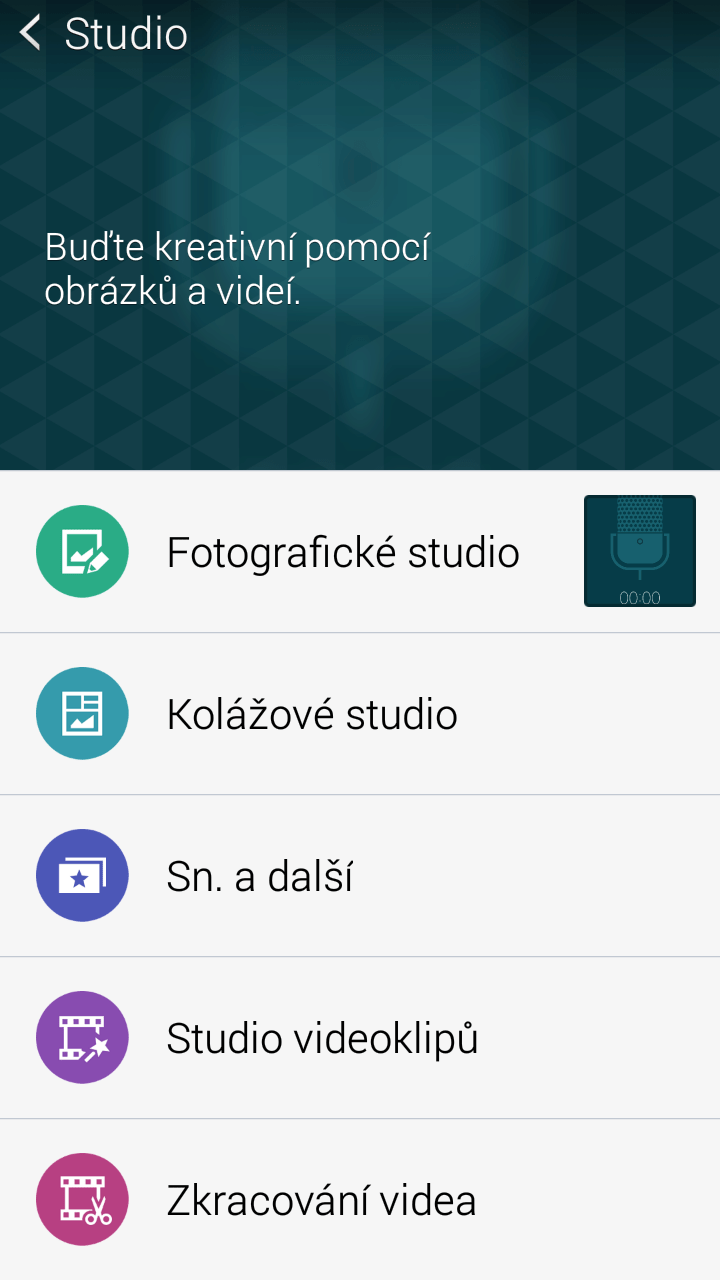Go back from the Studio screen
This screenshot has width=720, height=1280.
click(x=32, y=34)
